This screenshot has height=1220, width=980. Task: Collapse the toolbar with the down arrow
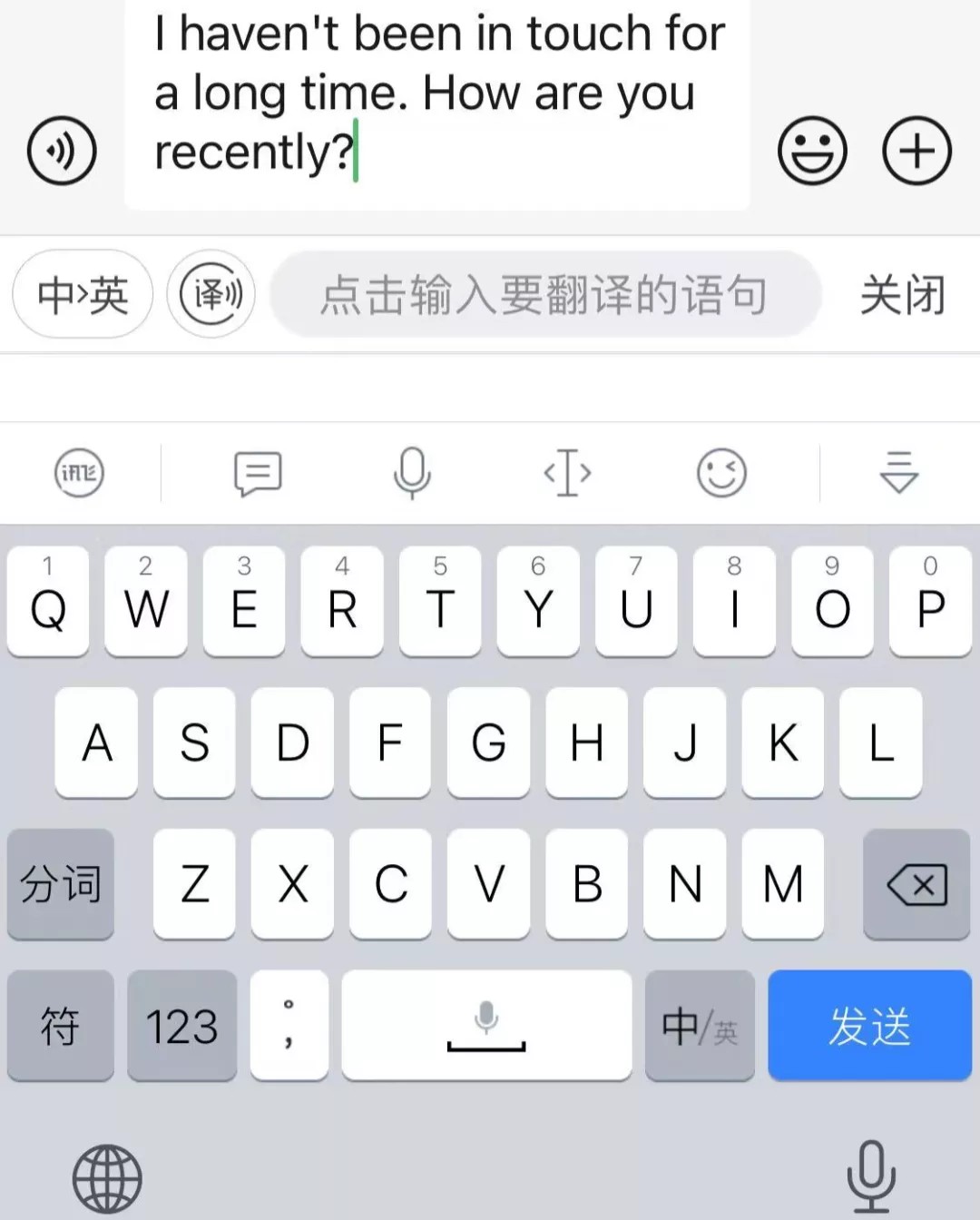point(897,473)
